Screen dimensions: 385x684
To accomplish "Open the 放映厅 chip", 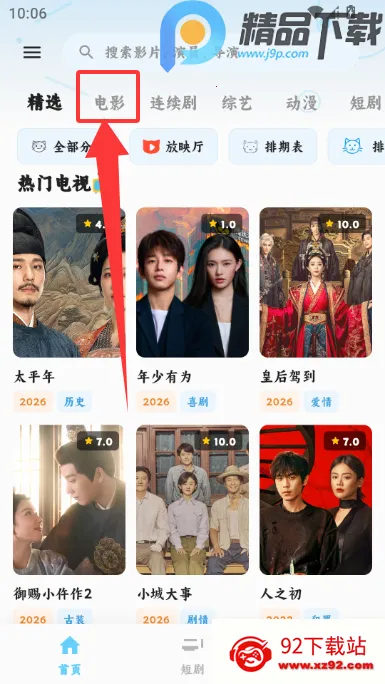I will [174, 147].
